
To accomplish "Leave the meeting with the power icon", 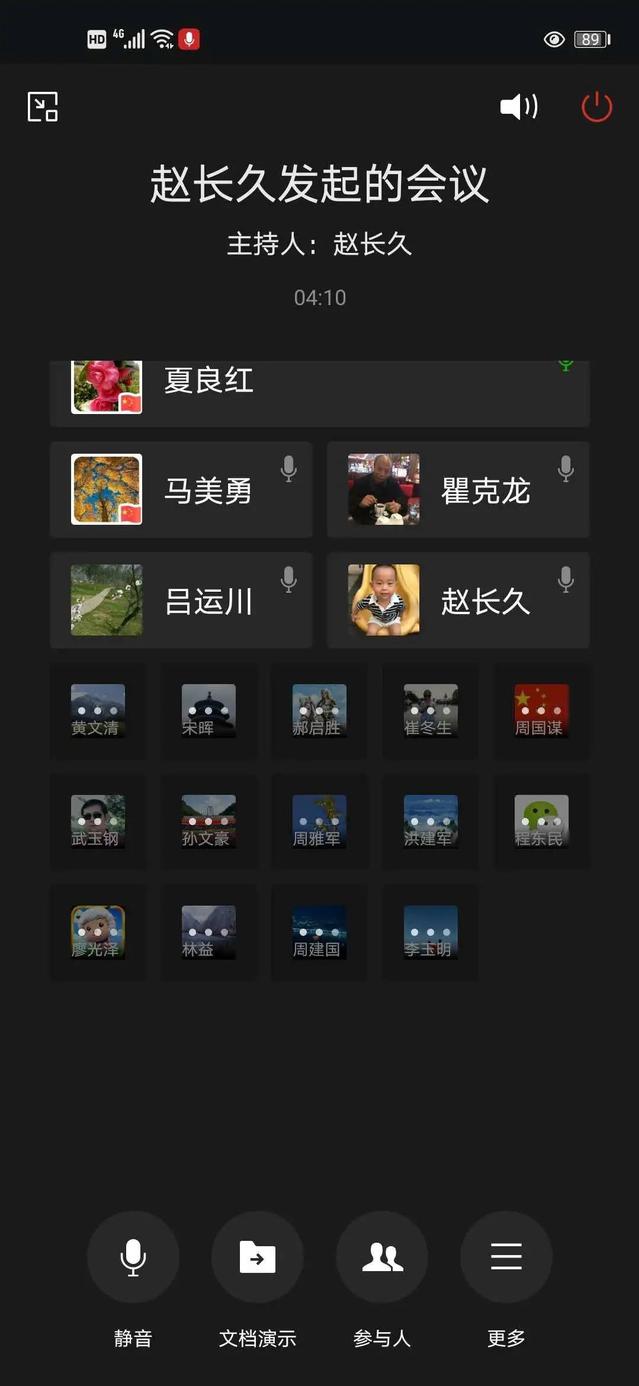I will tap(596, 106).
